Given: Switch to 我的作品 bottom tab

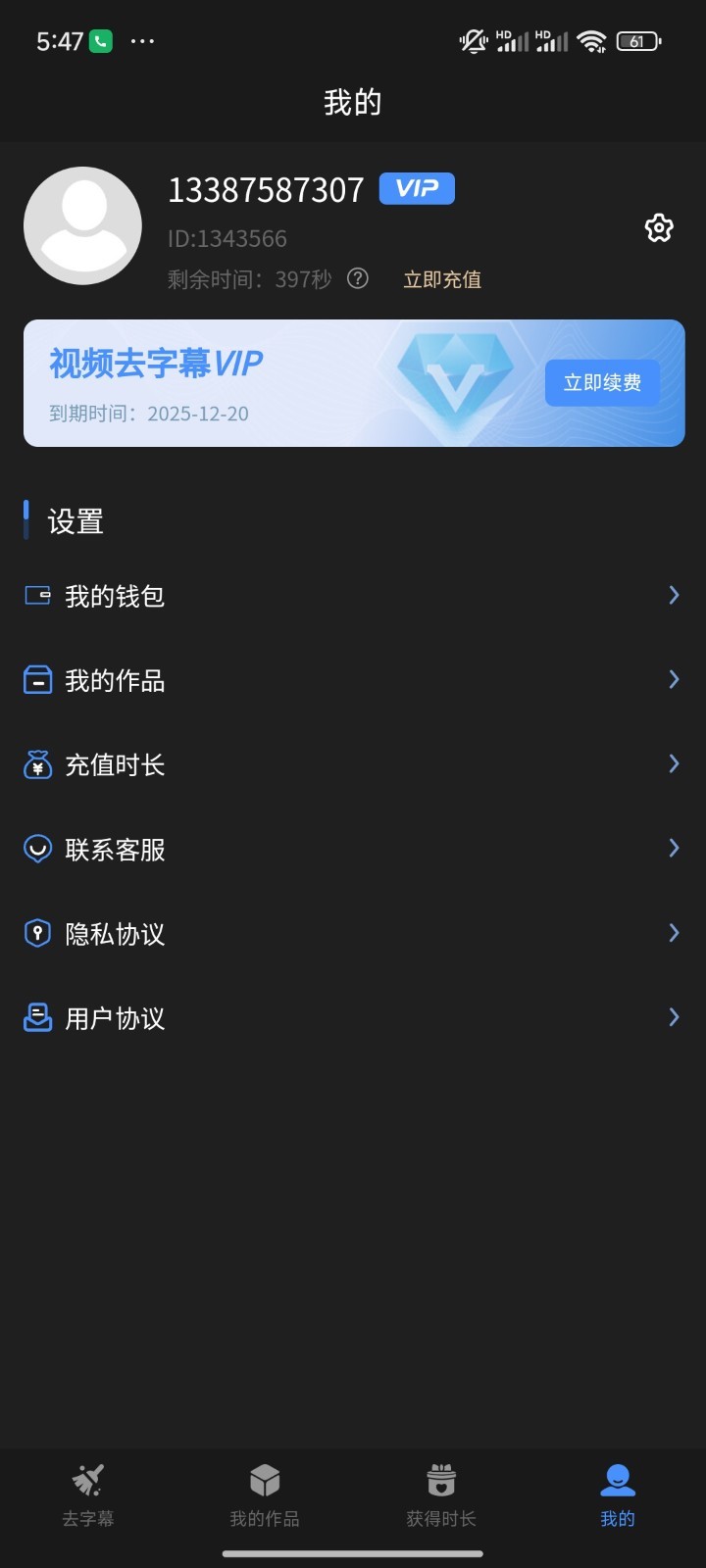Looking at the screenshot, I should (x=265, y=1495).
